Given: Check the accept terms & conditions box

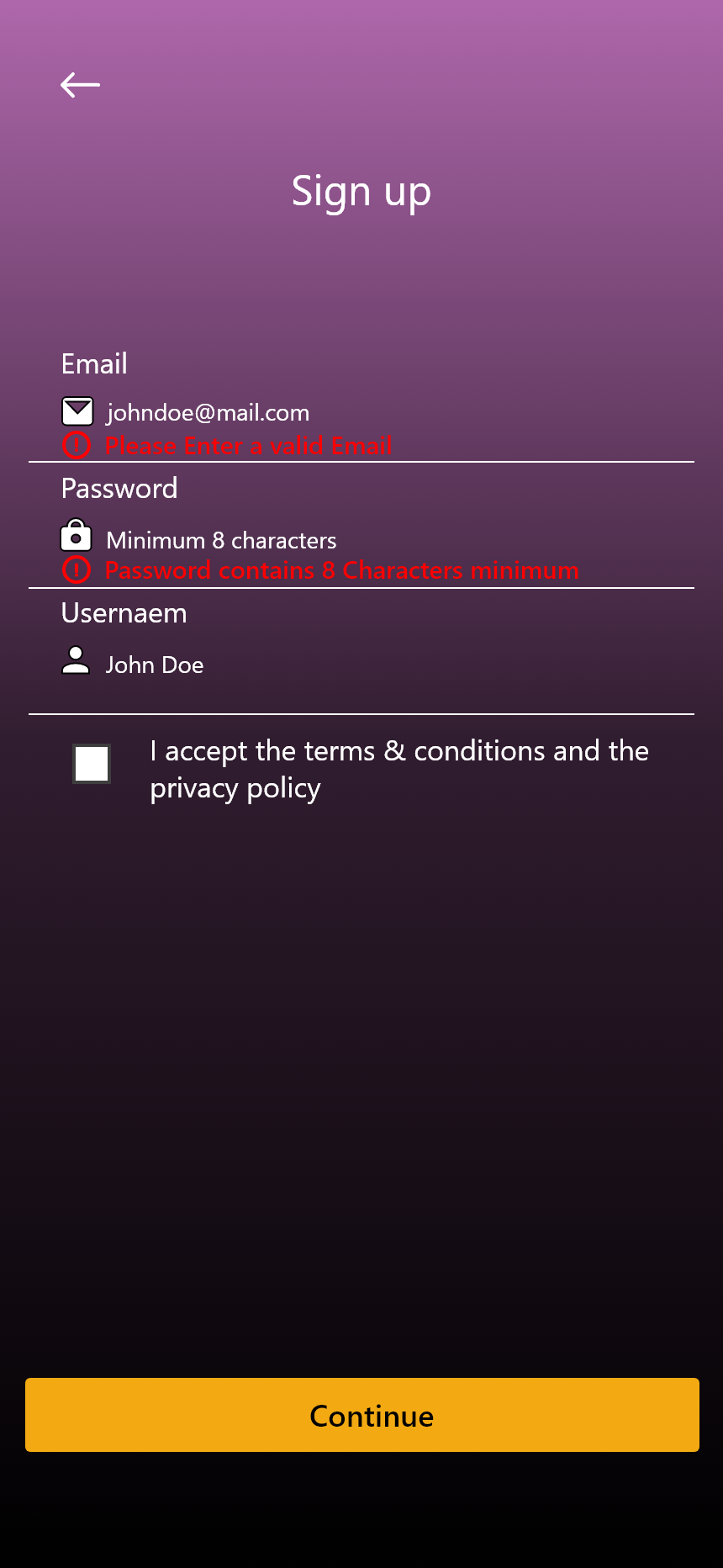Looking at the screenshot, I should click(x=92, y=764).
